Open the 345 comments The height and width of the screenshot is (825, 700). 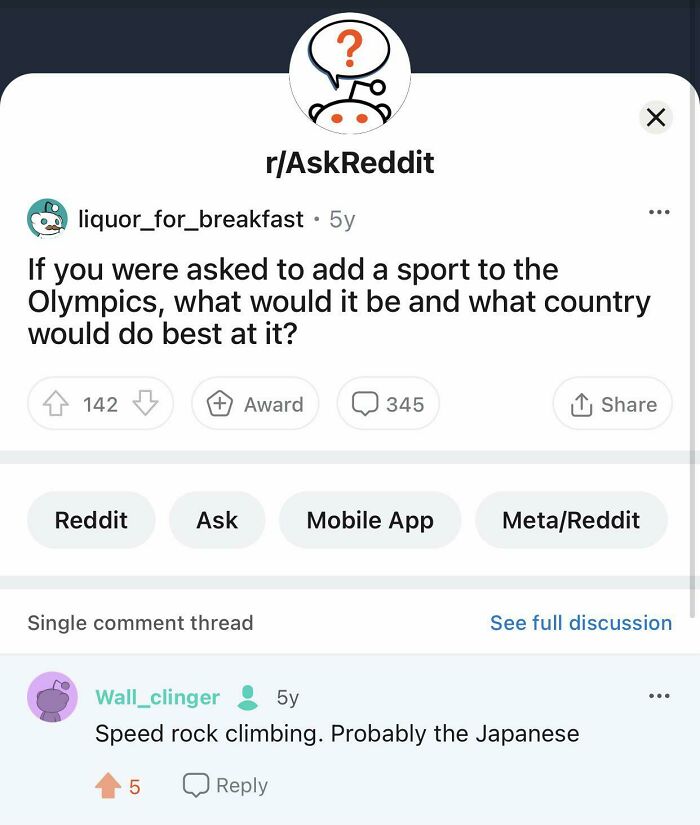pyautogui.click(x=388, y=404)
